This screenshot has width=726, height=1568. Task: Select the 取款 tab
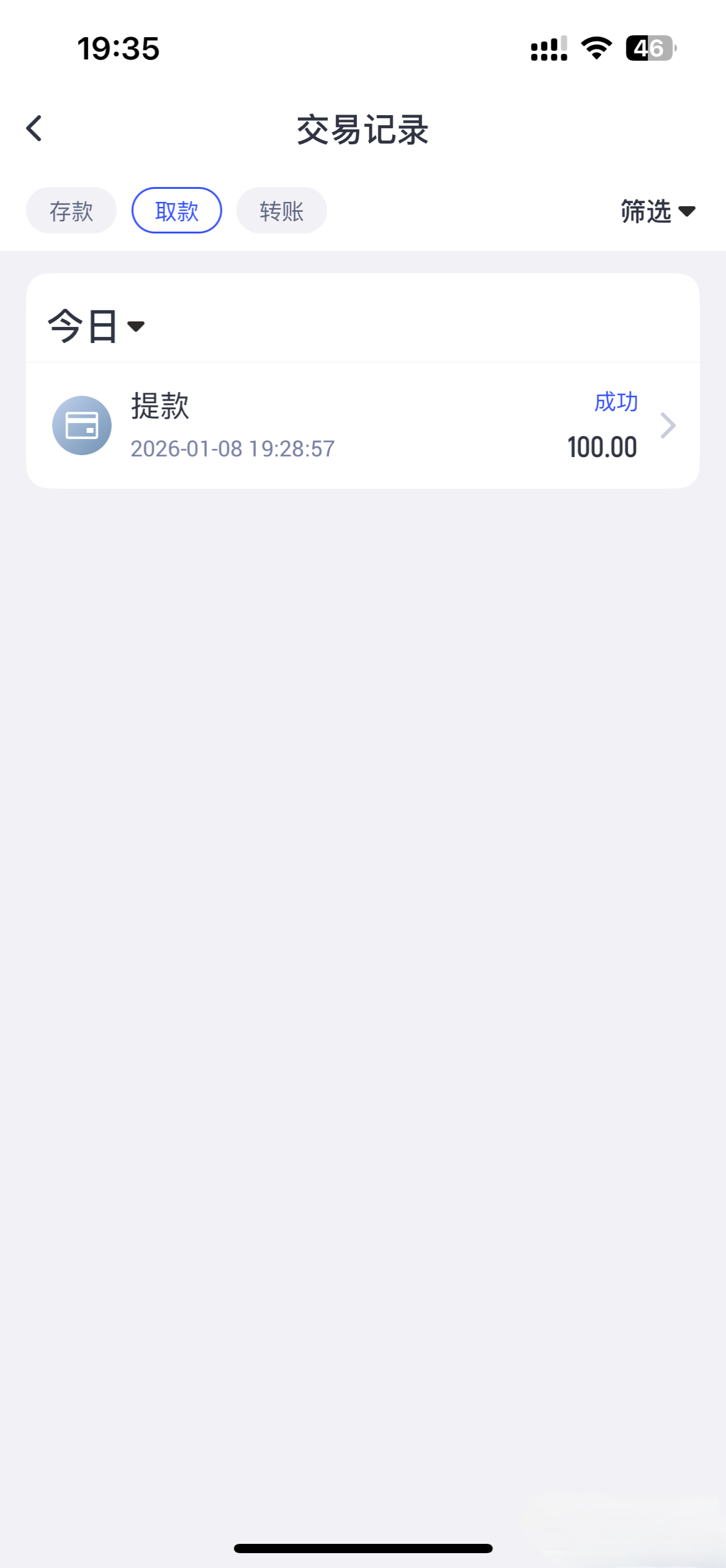click(177, 211)
